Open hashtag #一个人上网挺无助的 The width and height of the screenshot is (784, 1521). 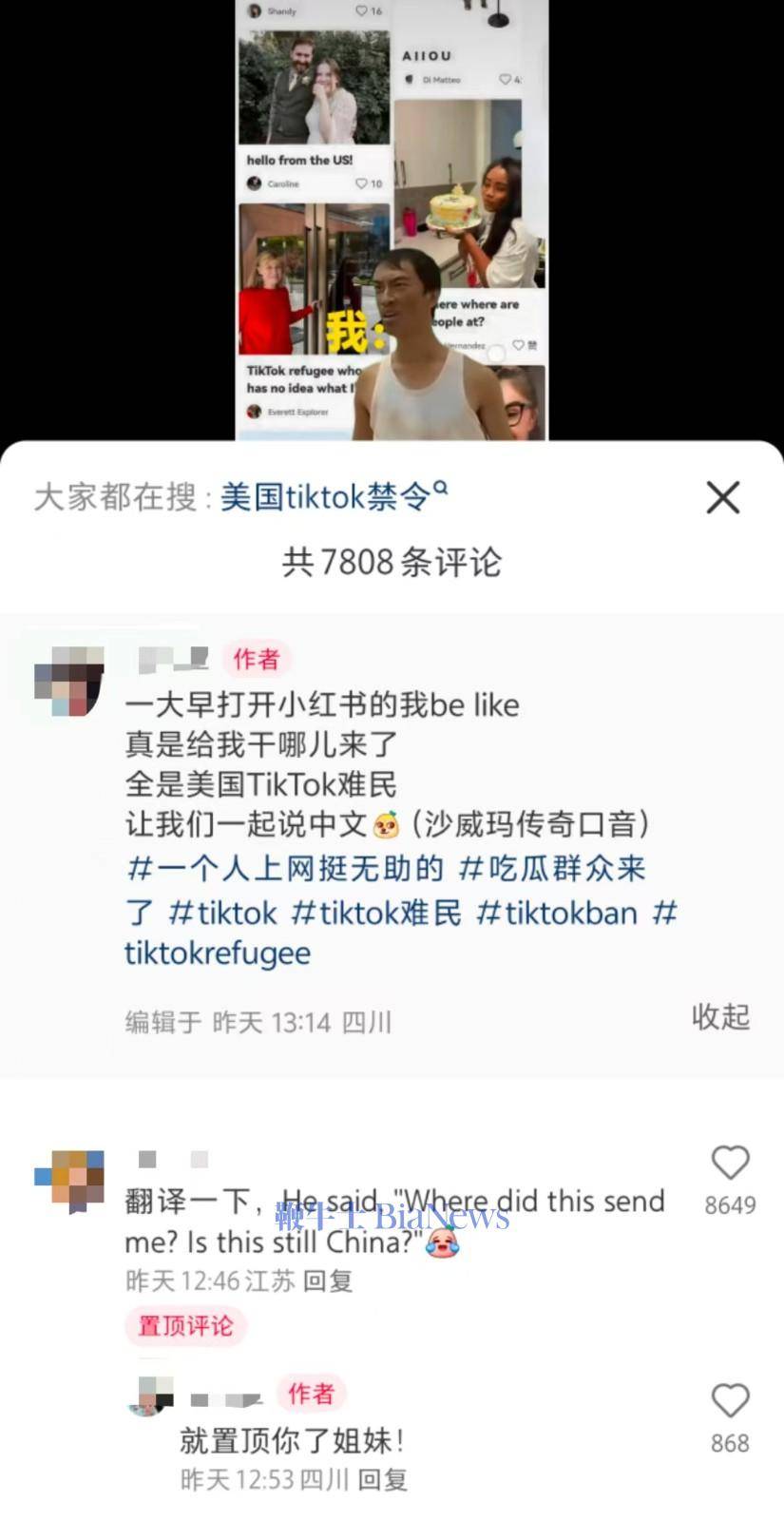(x=285, y=868)
